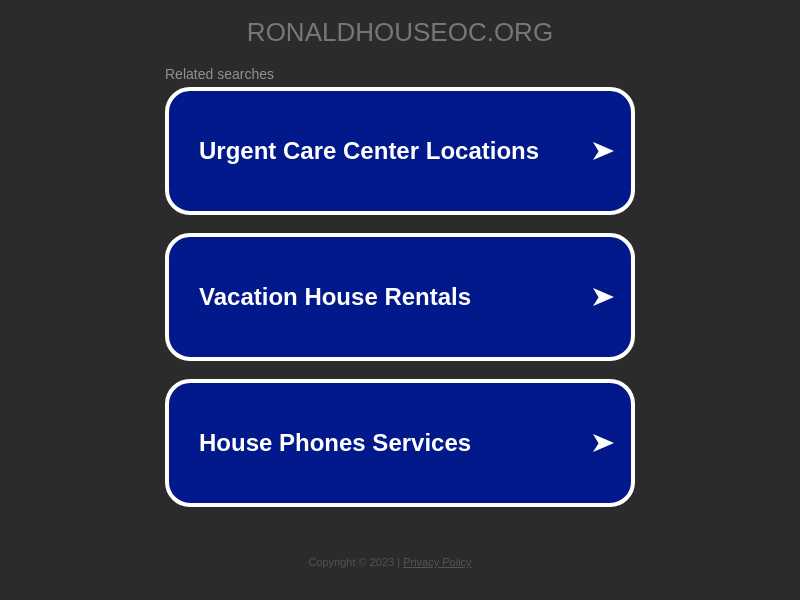Tap House Phones Services related search
The width and height of the screenshot is (800, 600).
point(399,443)
